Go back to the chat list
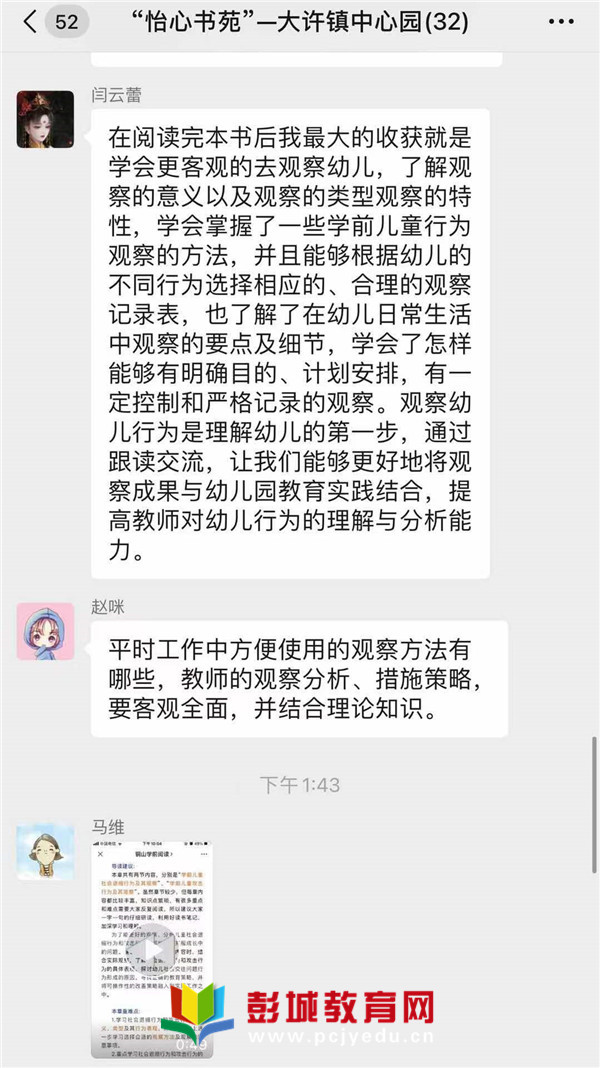 click(30, 21)
